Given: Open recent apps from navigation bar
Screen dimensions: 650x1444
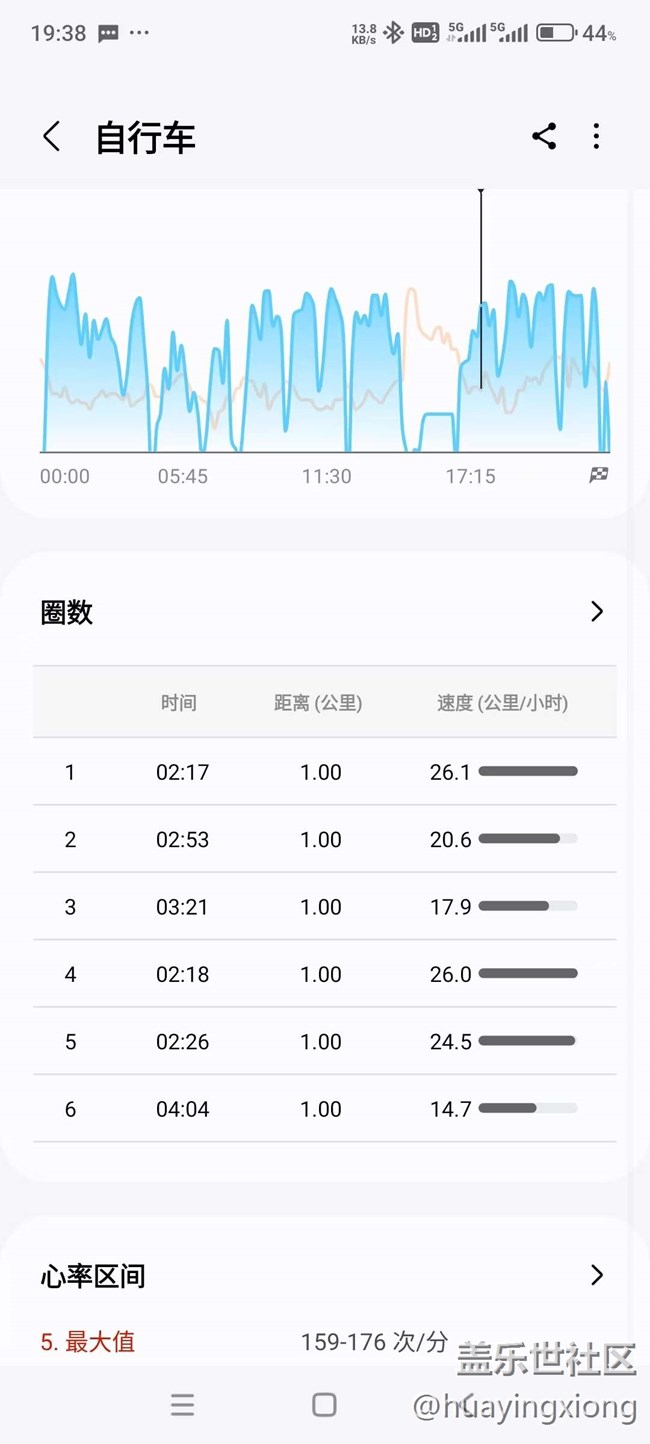Looking at the screenshot, I should [182, 1405].
